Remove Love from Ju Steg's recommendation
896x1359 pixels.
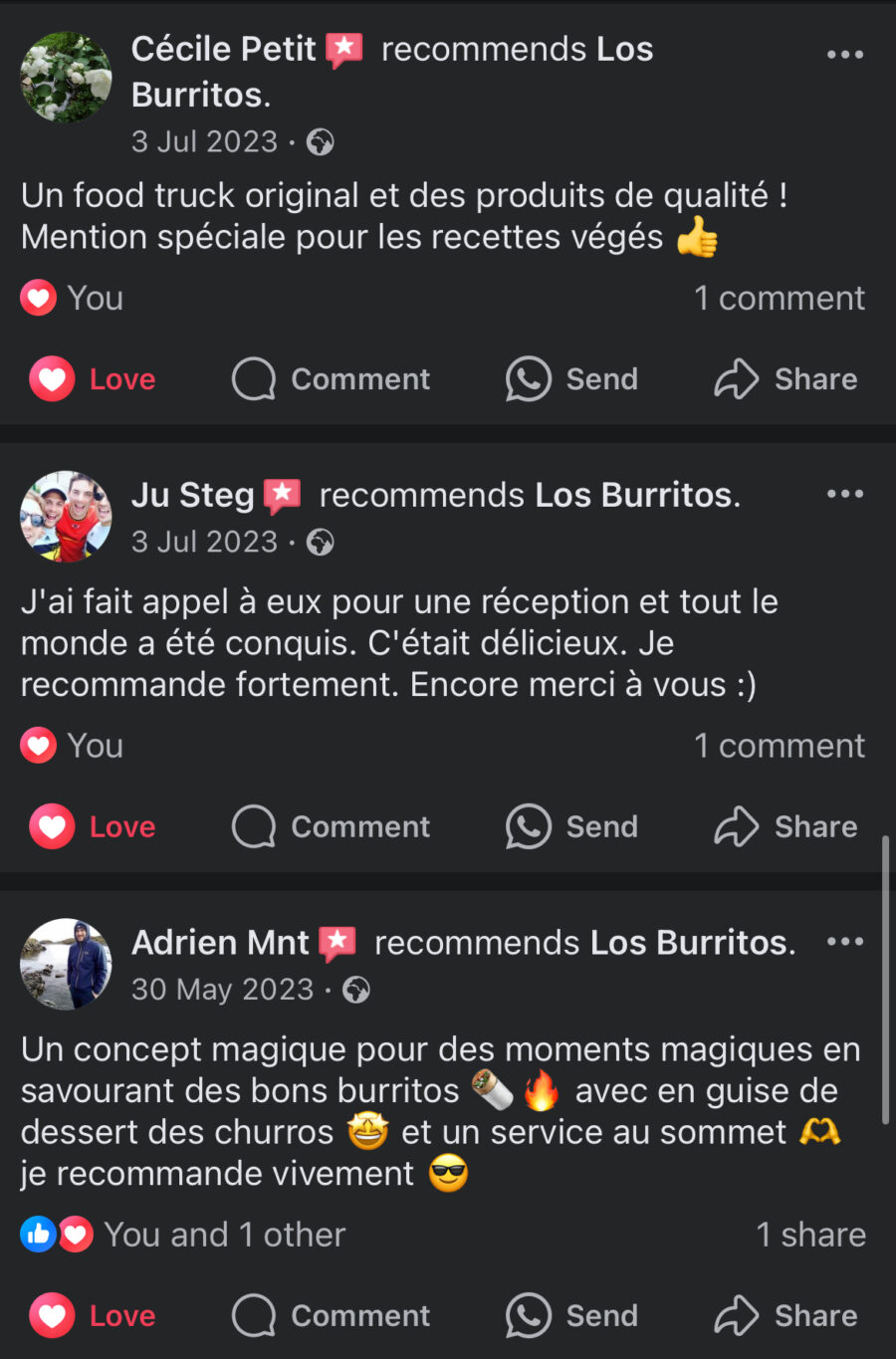[x=93, y=826]
